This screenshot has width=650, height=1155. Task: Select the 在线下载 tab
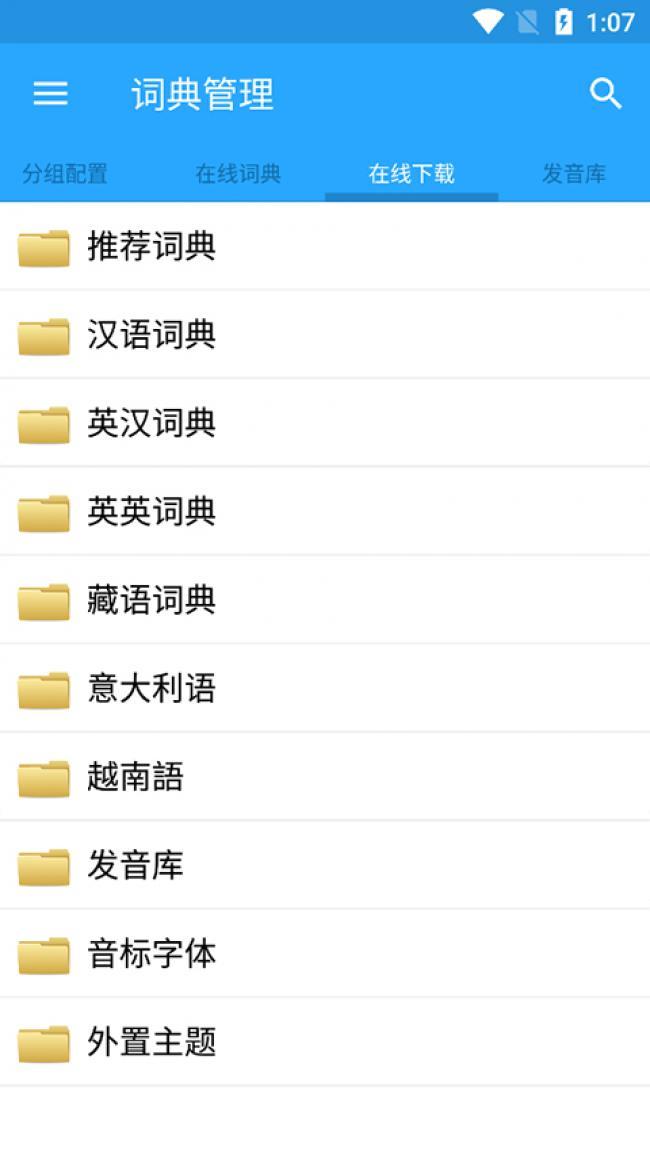pos(411,174)
